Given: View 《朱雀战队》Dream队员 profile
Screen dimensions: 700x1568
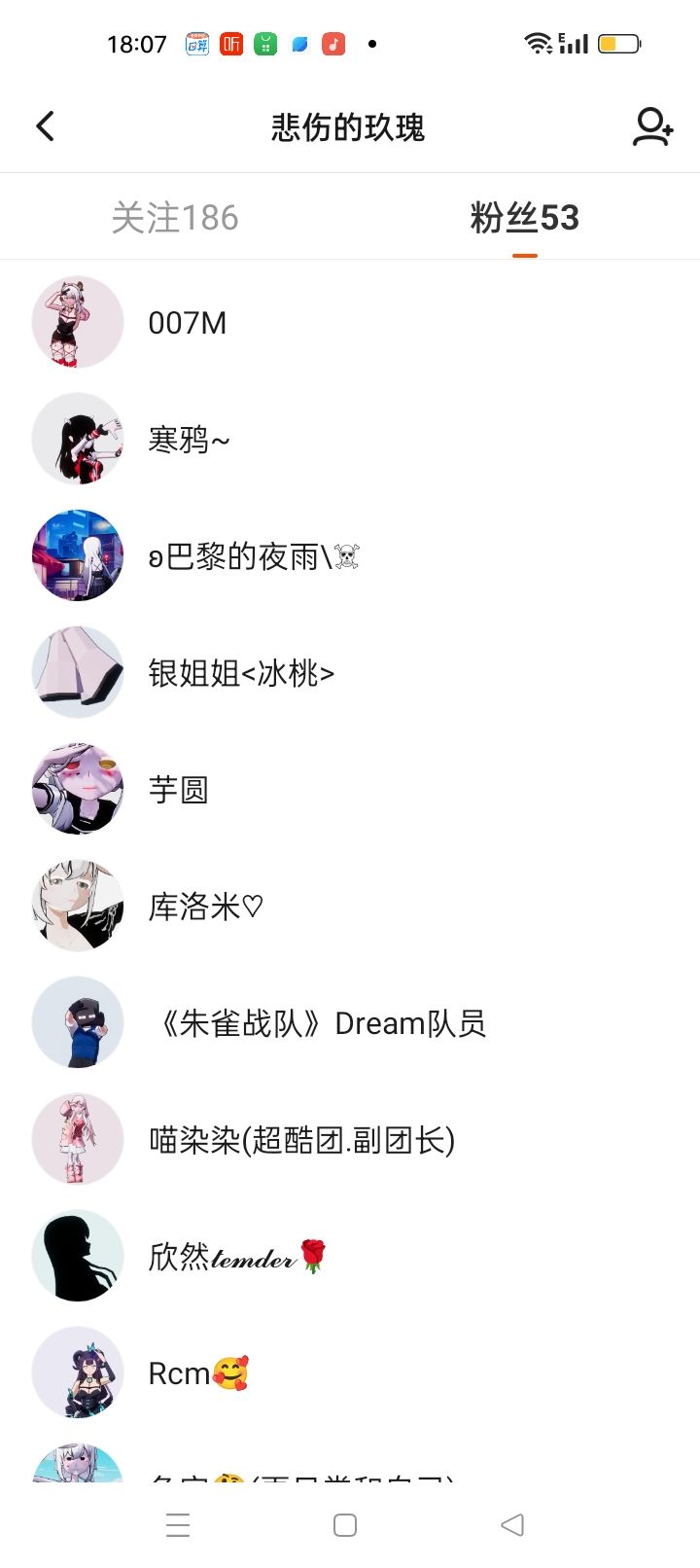Looking at the screenshot, I should (x=318, y=1023).
